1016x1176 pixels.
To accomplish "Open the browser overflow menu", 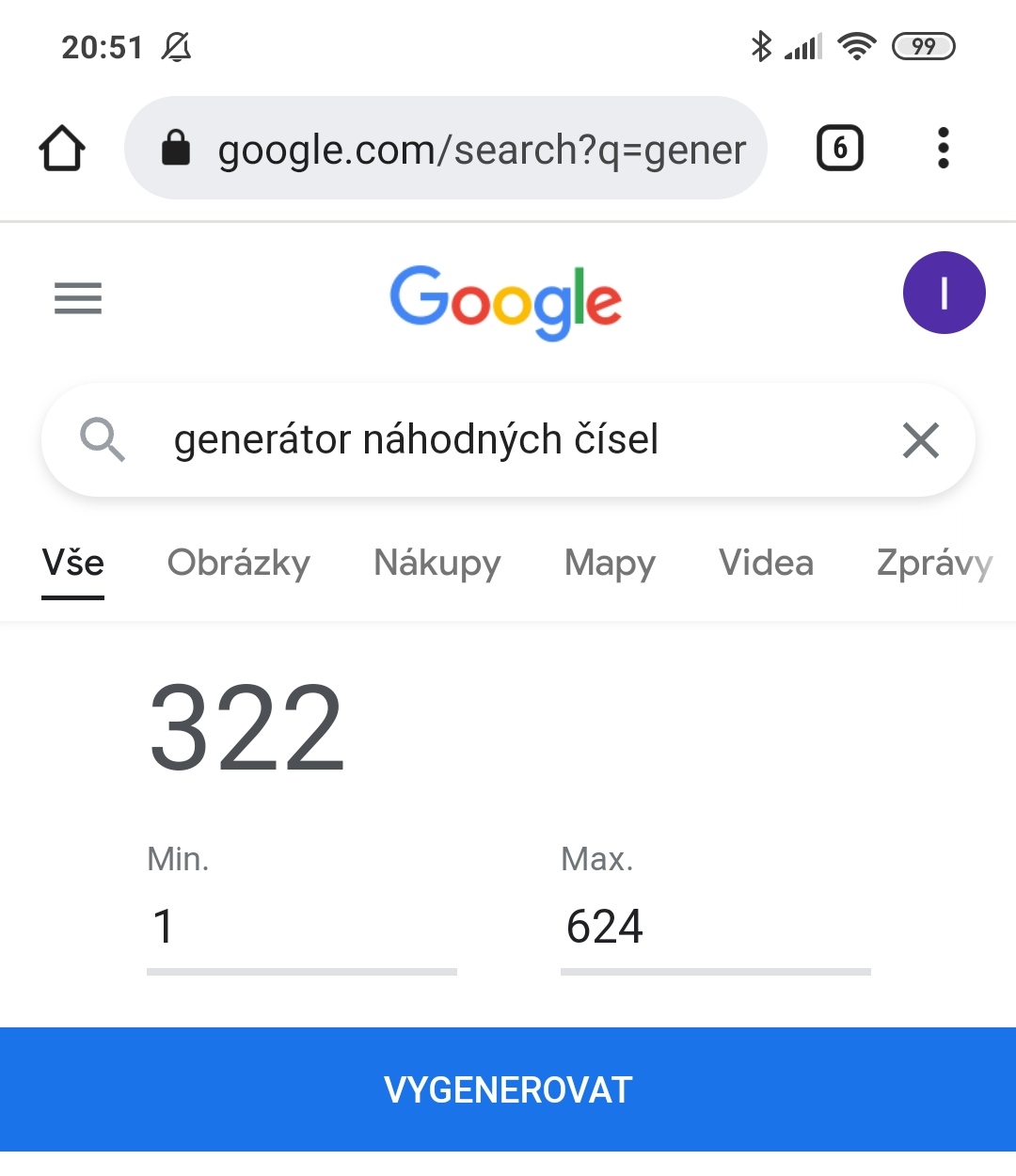I will [943, 149].
